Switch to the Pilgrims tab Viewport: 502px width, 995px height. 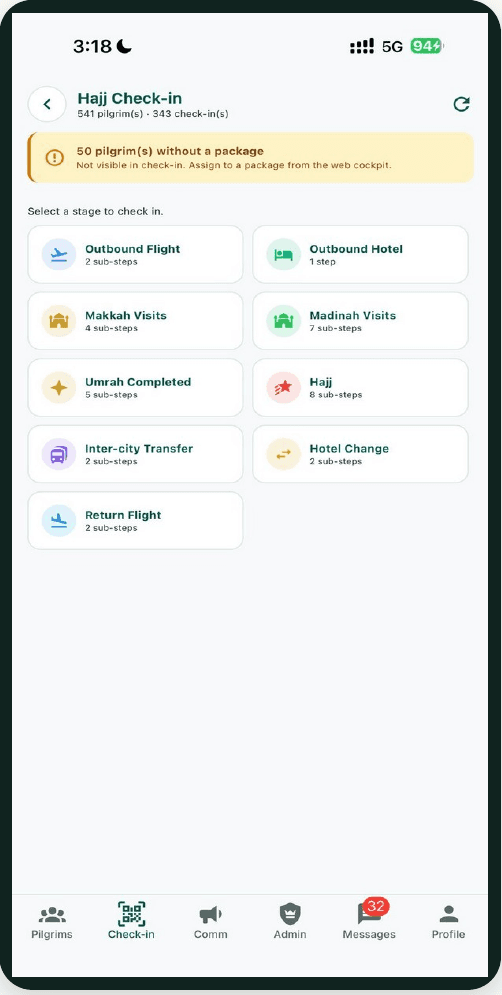pos(52,922)
